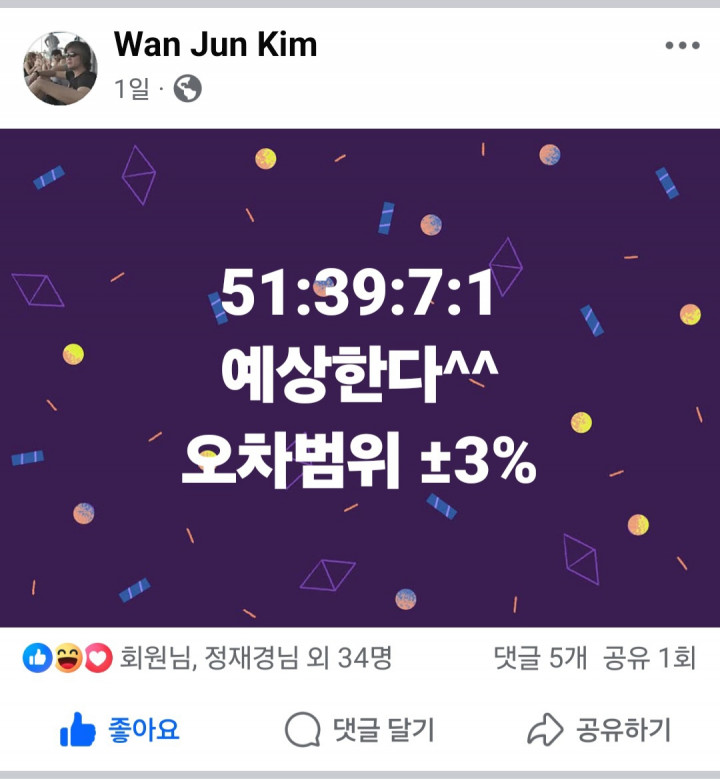720x781 pixels.
Task: View the 공유 1회 shares
Action: (649, 658)
